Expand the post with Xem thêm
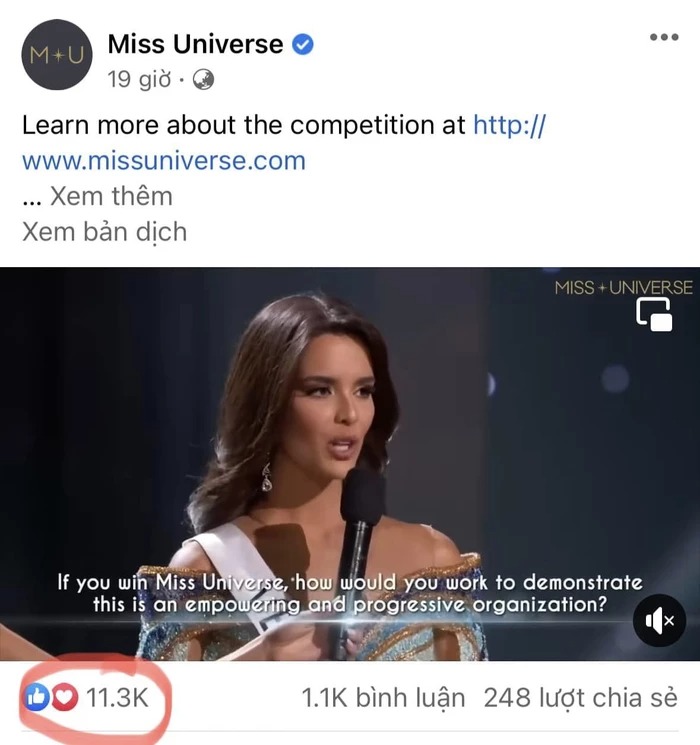This screenshot has width=700, height=745. click(111, 195)
